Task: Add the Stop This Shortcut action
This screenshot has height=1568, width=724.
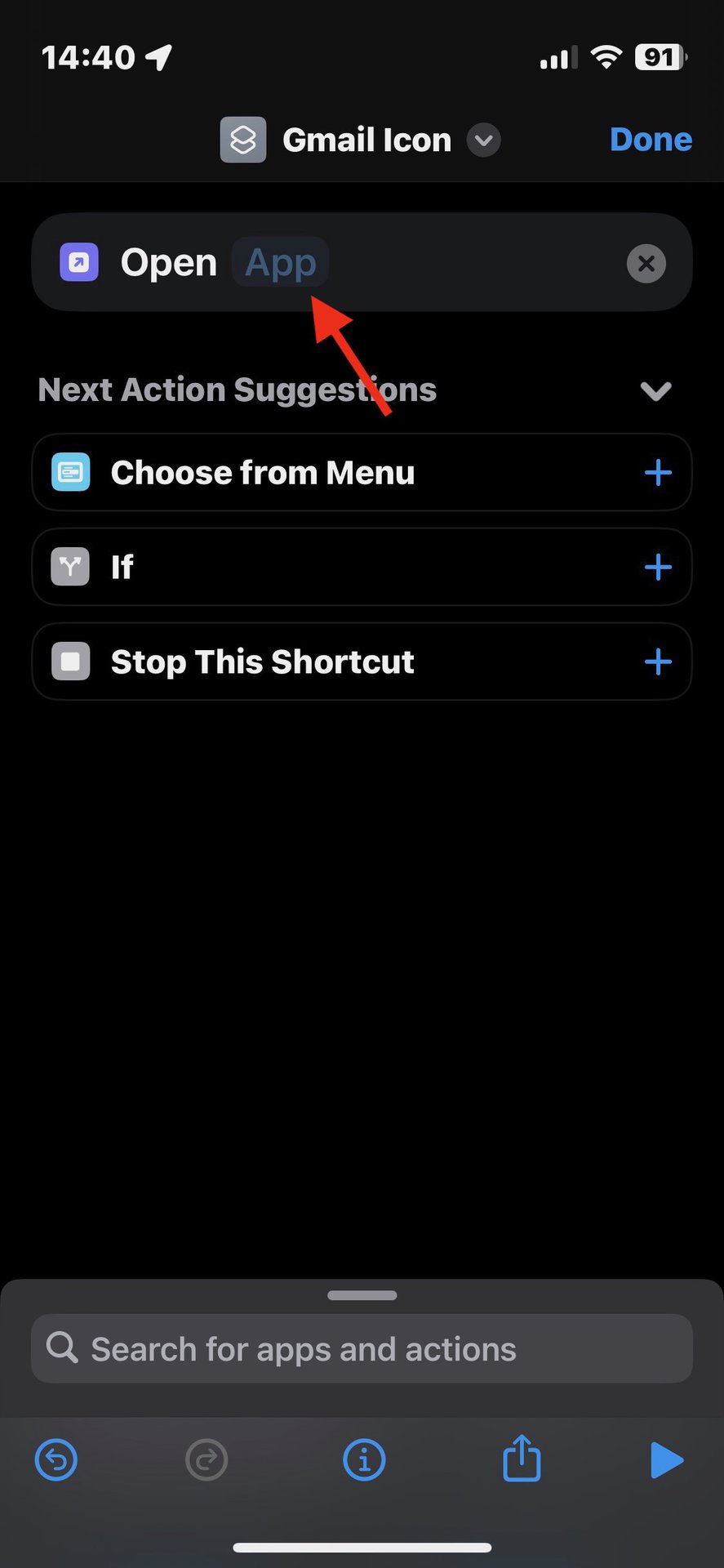Action: [x=657, y=662]
